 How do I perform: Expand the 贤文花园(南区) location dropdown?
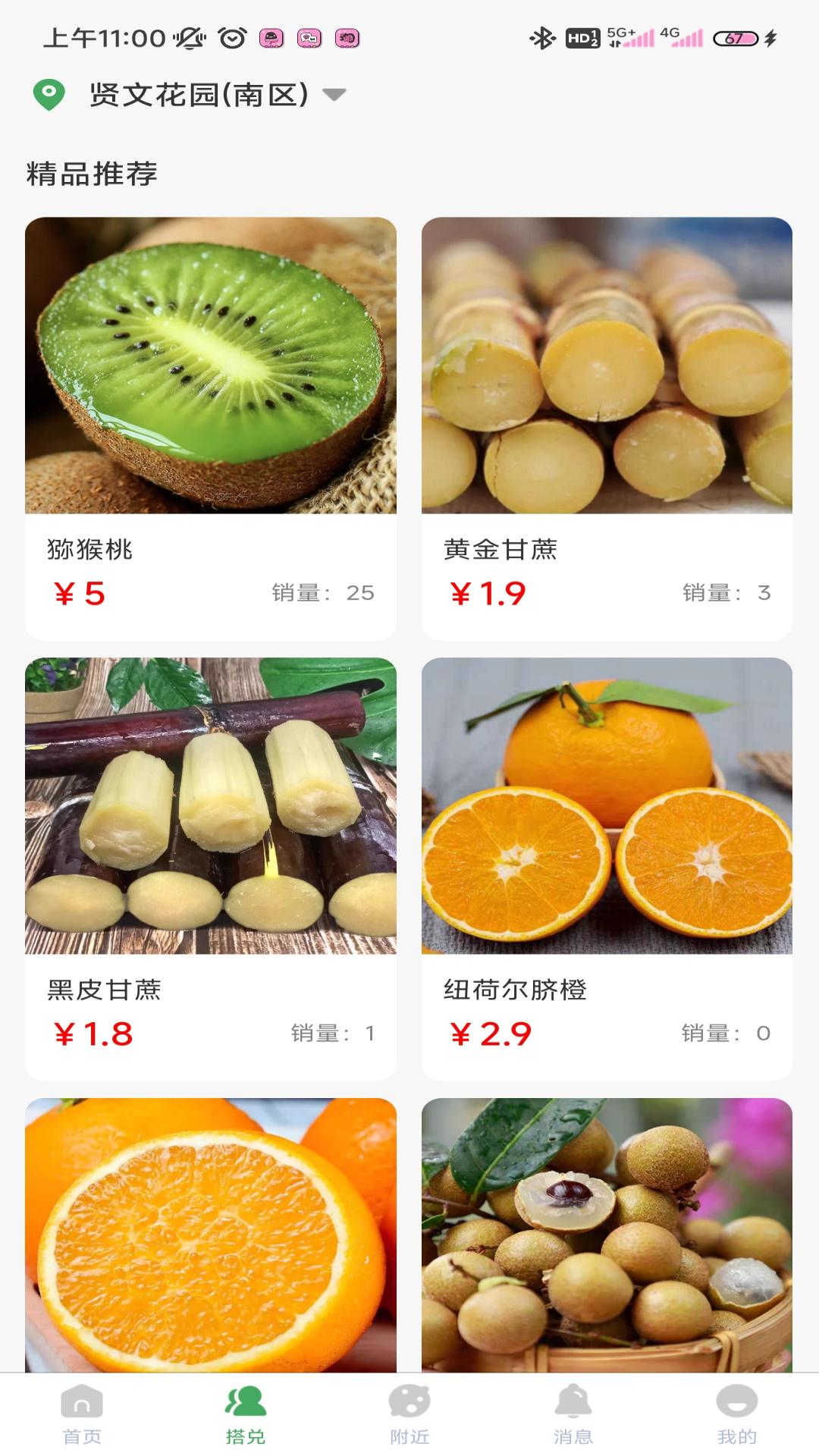[334, 94]
